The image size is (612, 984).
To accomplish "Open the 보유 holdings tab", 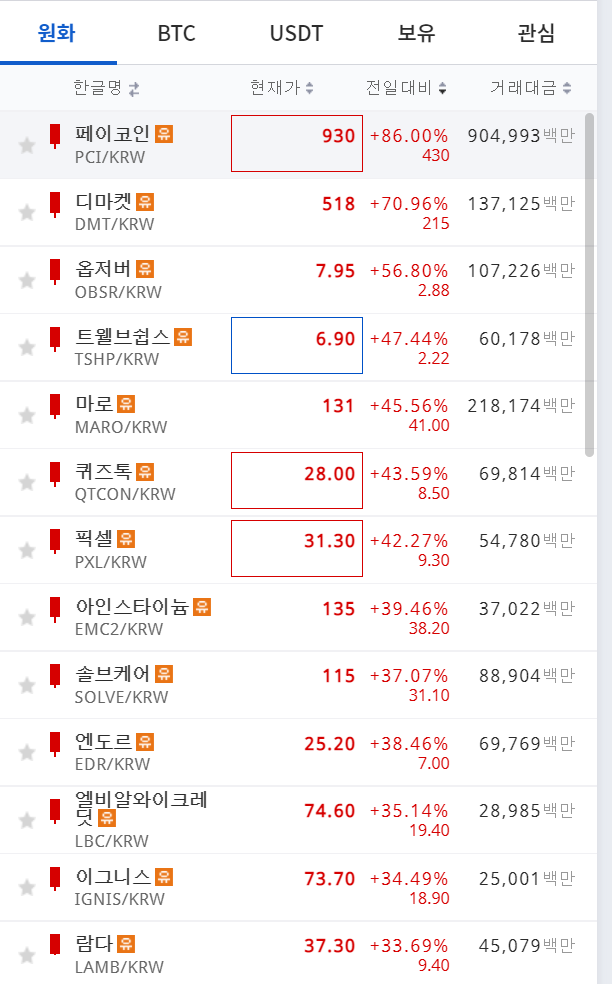I will pyautogui.click(x=416, y=33).
